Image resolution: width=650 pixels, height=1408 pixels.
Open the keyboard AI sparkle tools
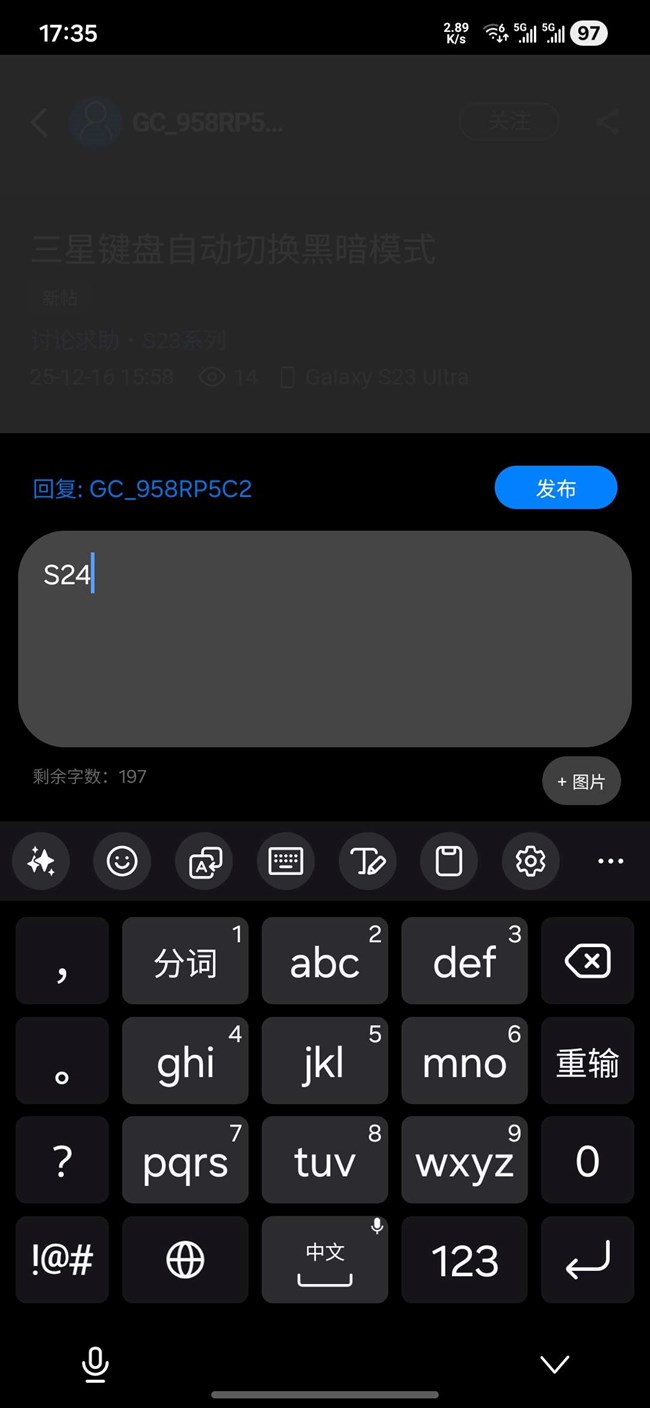41,861
